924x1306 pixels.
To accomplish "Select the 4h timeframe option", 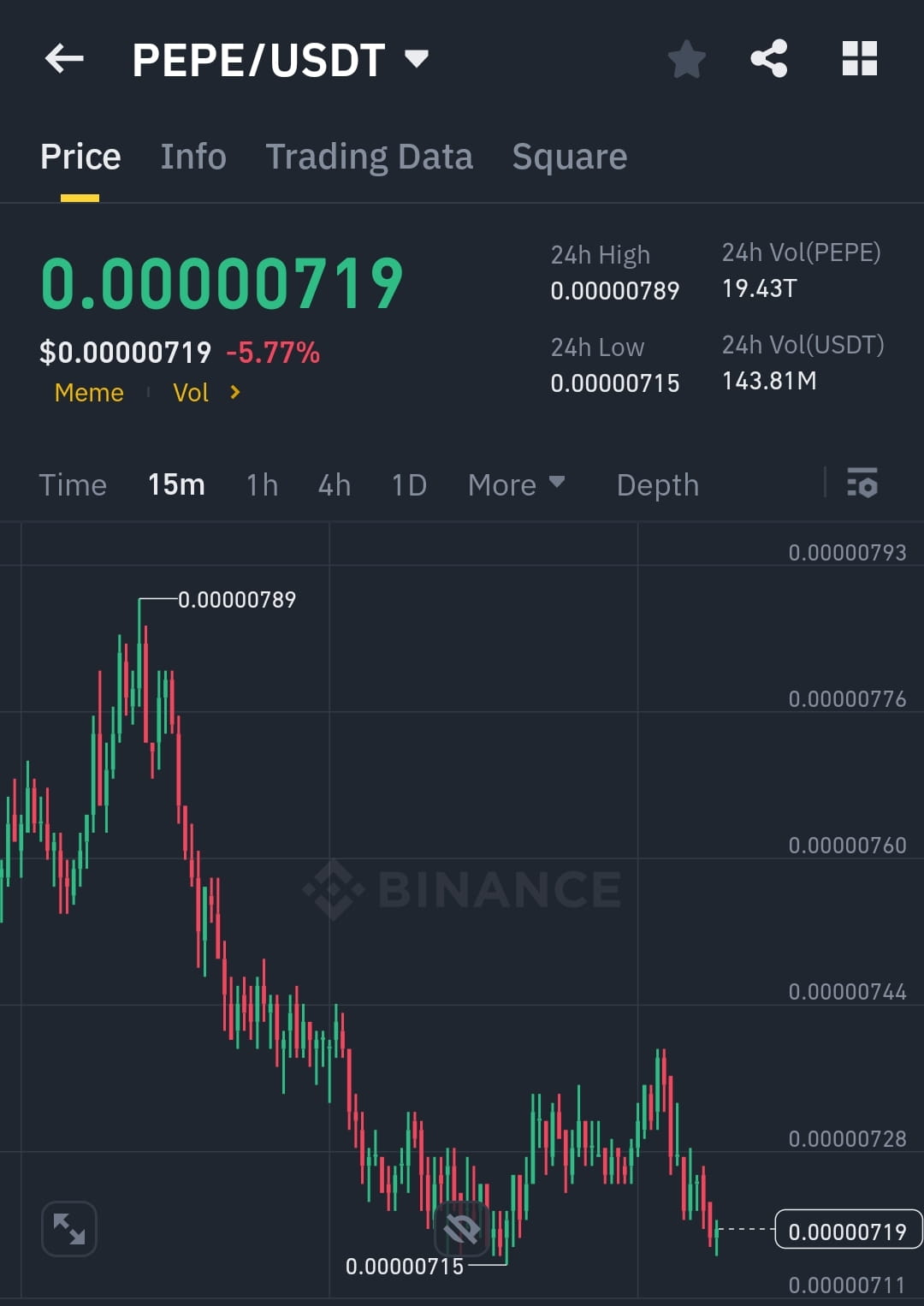I will (x=334, y=484).
